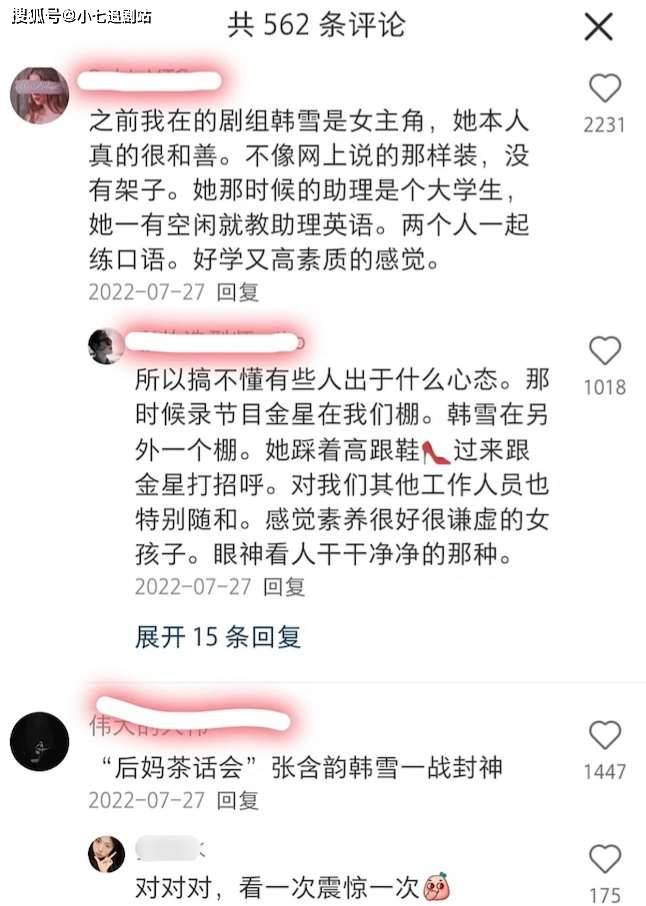Reply to the comment about 金星 in the studio
Viewport: 646px width, 906px height.
284,586
